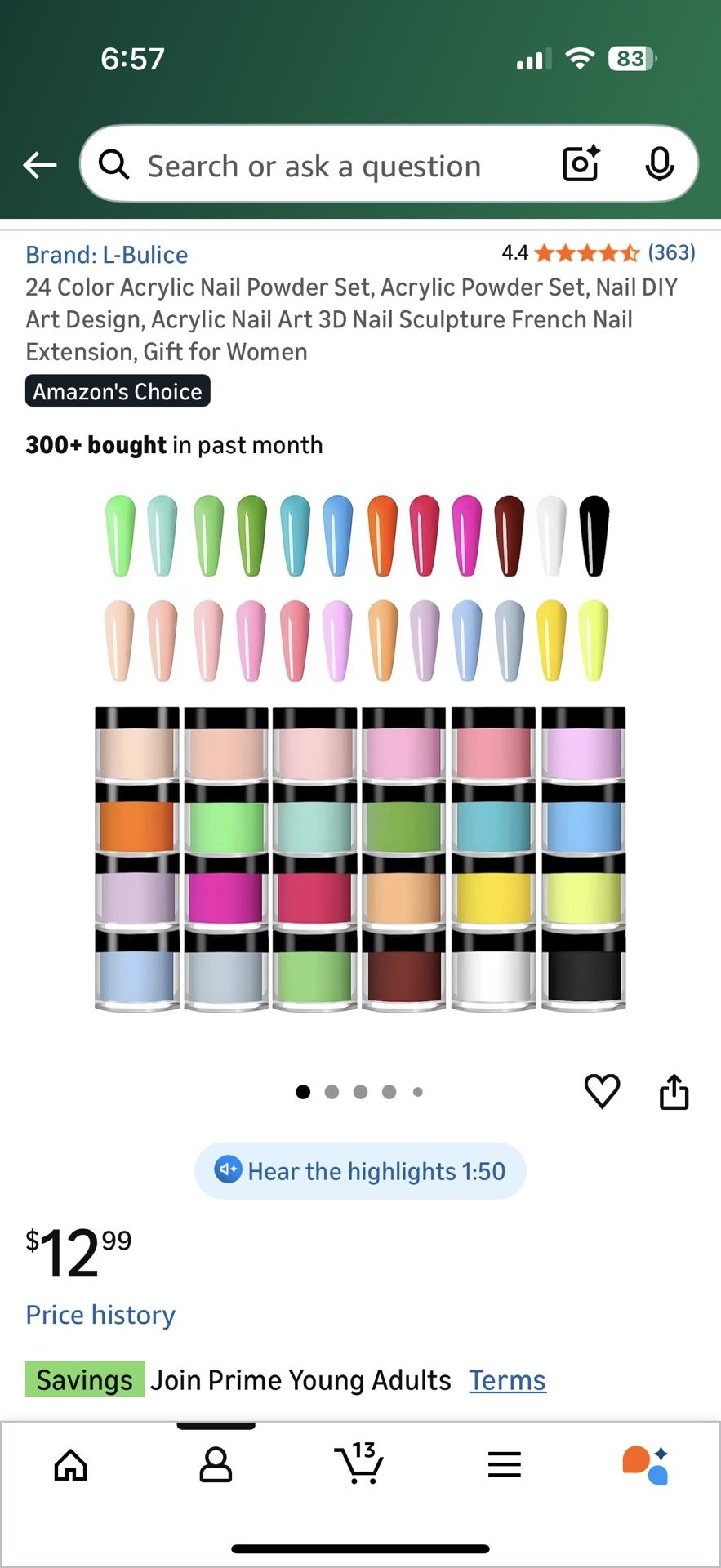Open the camera visual search
Viewport: 721px width, 1568px height.
(580, 164)
